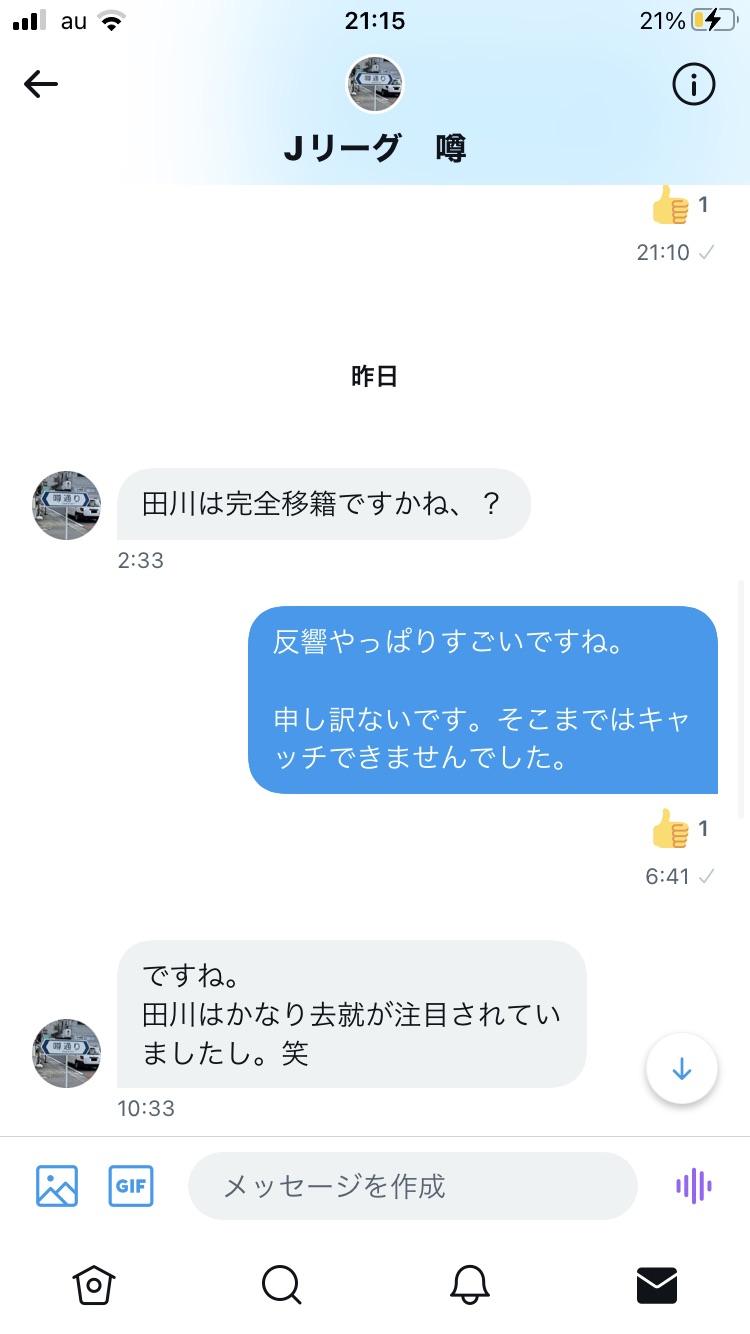Switch to the Messages tab
This screenshot has width=750, height=1334.
tap(657, 1284)
